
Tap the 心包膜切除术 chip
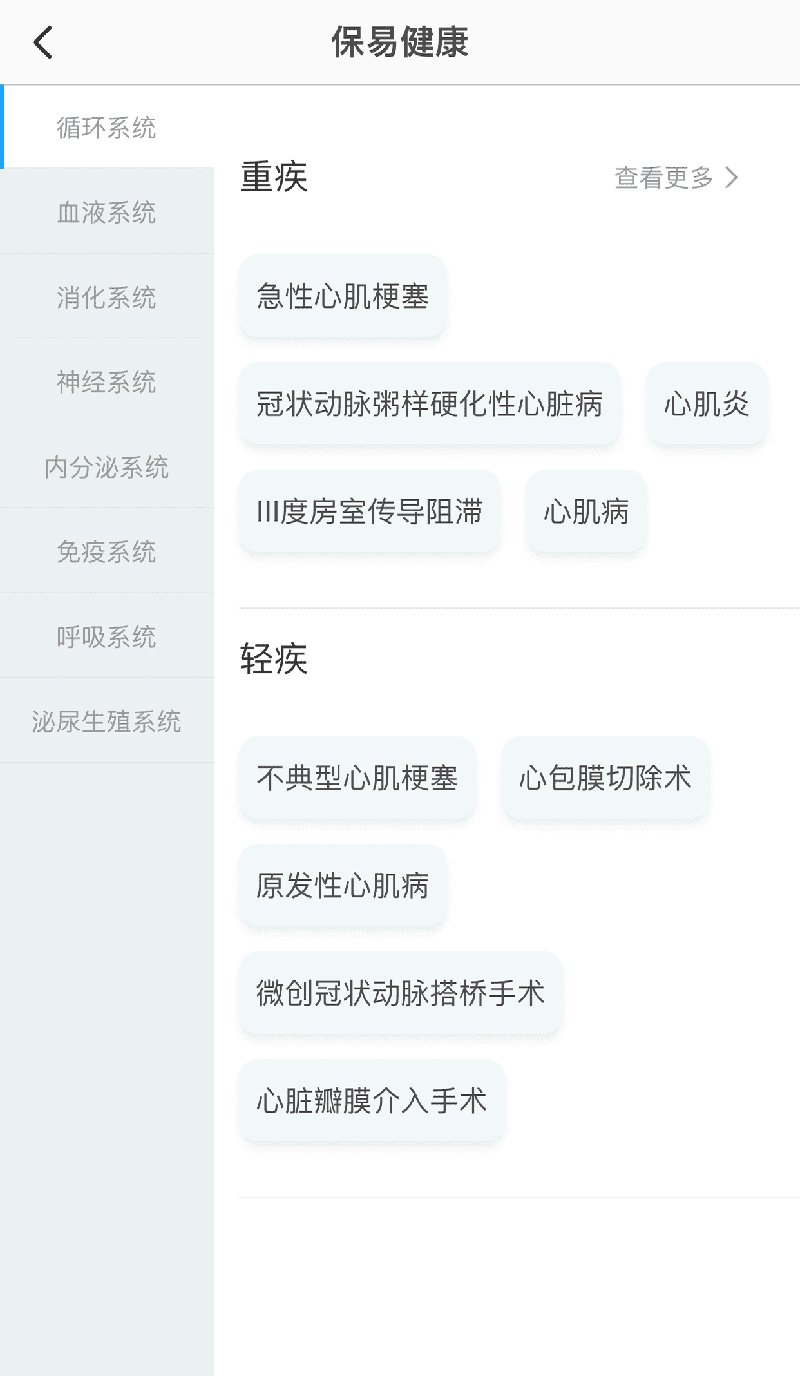pos(605,778)
